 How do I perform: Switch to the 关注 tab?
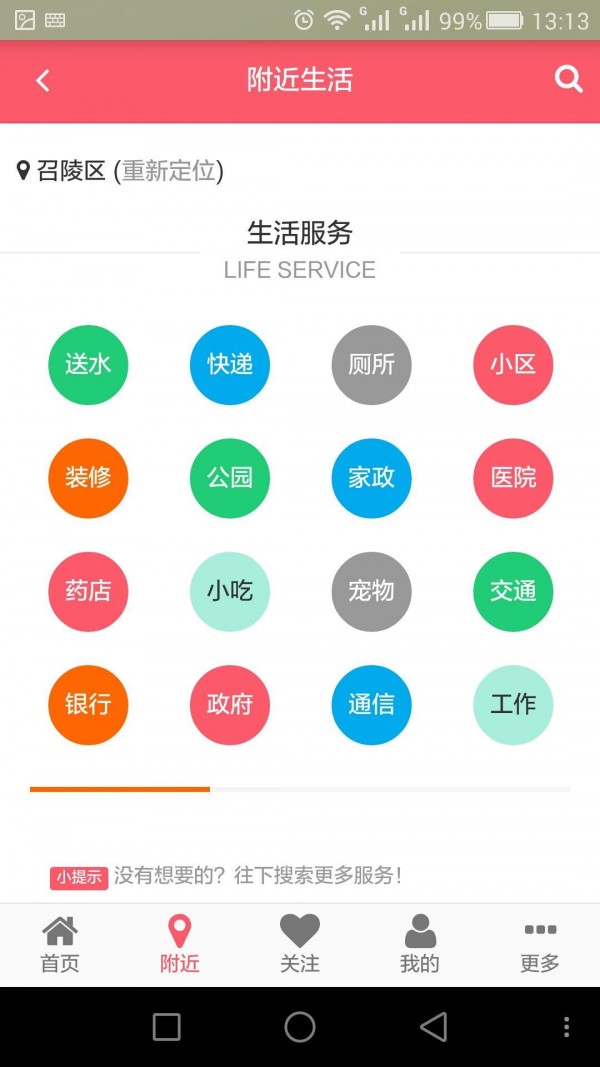click(x=300, y=945)
